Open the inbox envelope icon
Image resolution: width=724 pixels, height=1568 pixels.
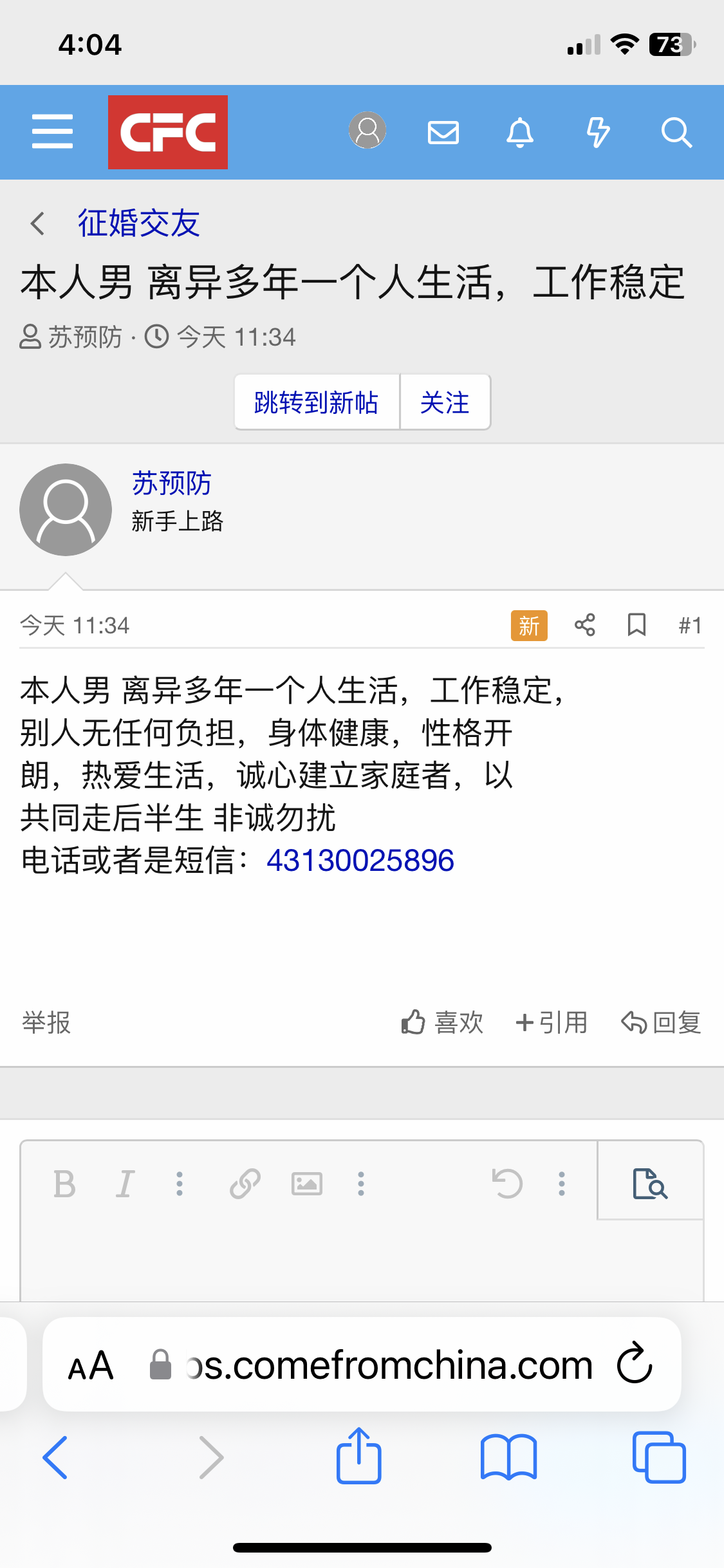click(x=443, y=133)
